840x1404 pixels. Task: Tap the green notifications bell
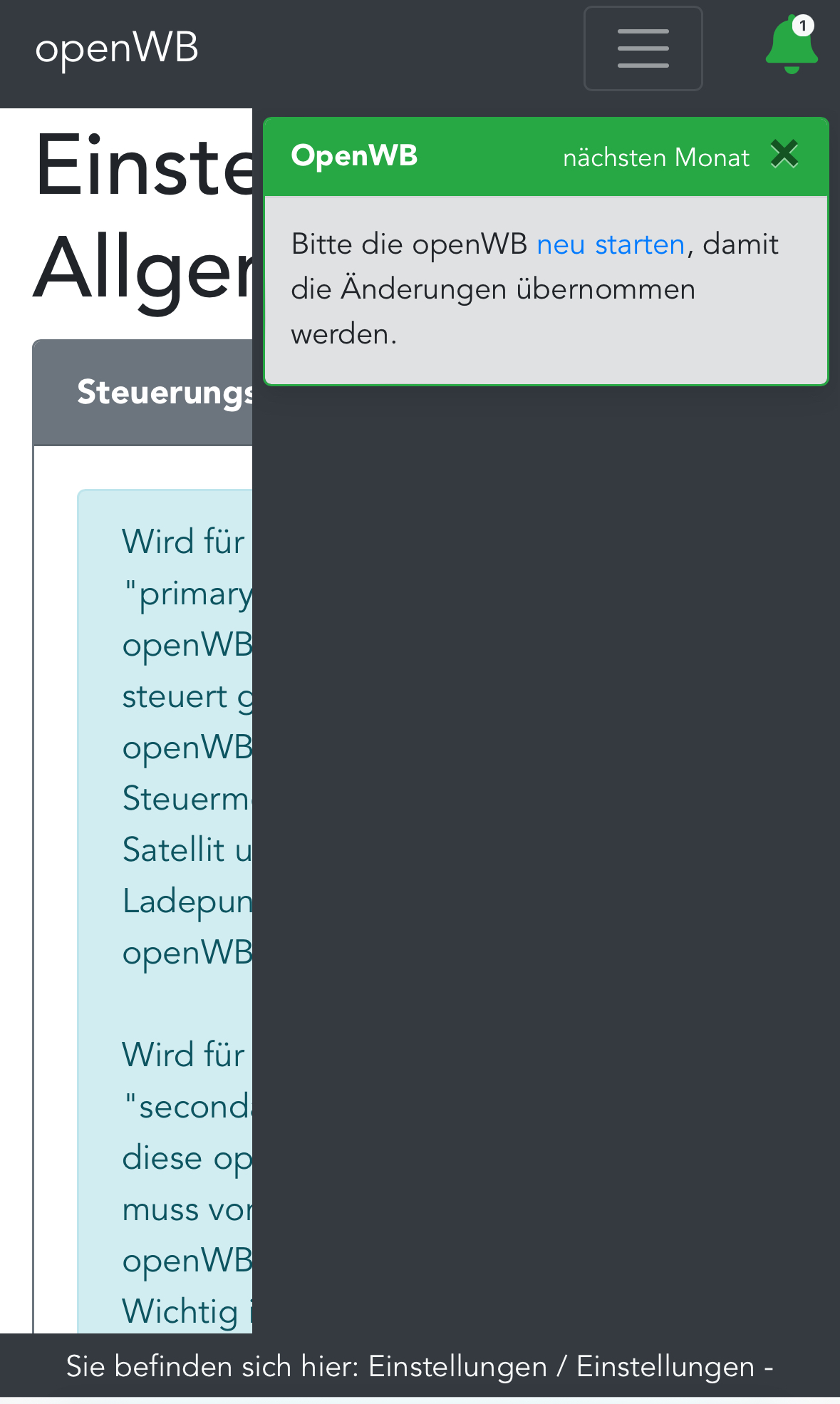click(791, 46)
